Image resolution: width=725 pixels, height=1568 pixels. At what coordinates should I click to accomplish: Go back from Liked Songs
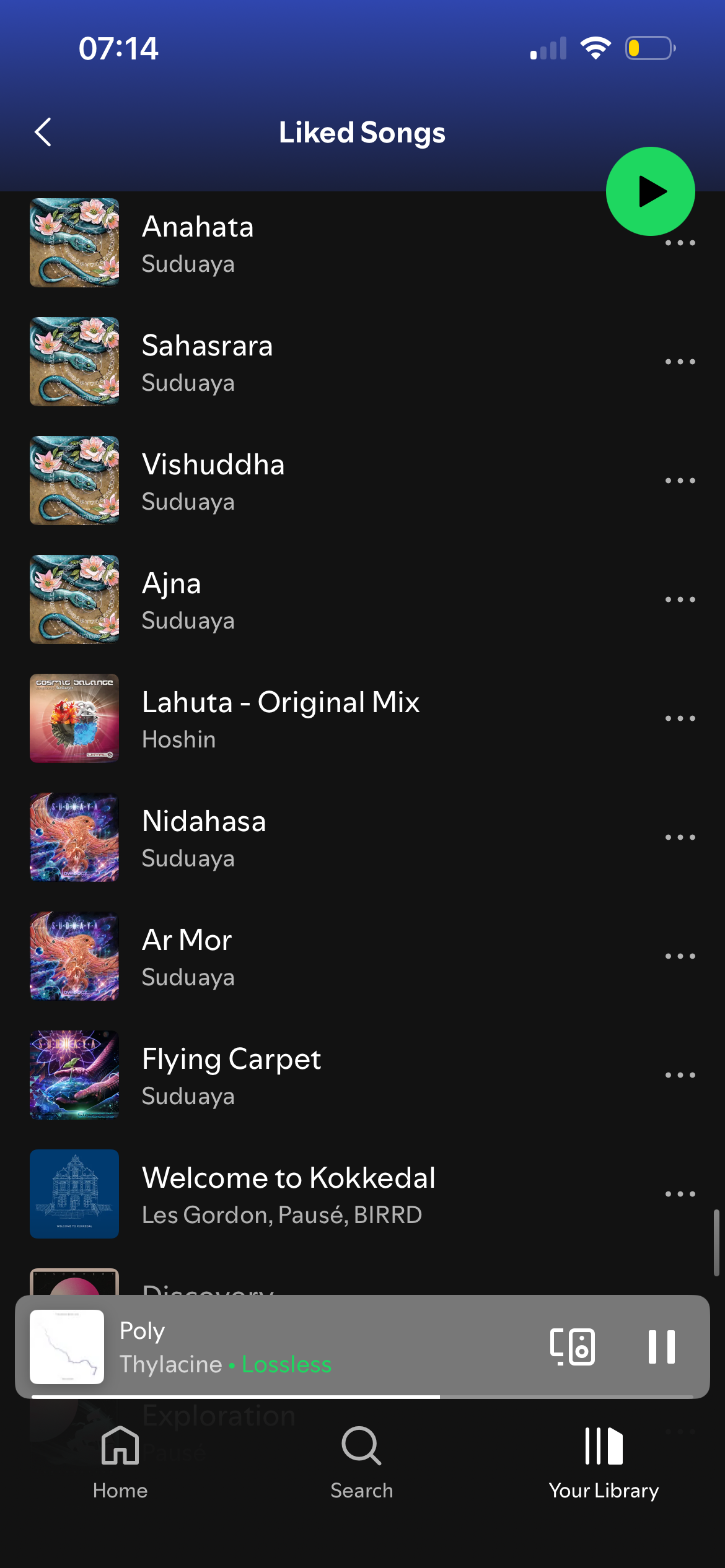click(43, 132)
